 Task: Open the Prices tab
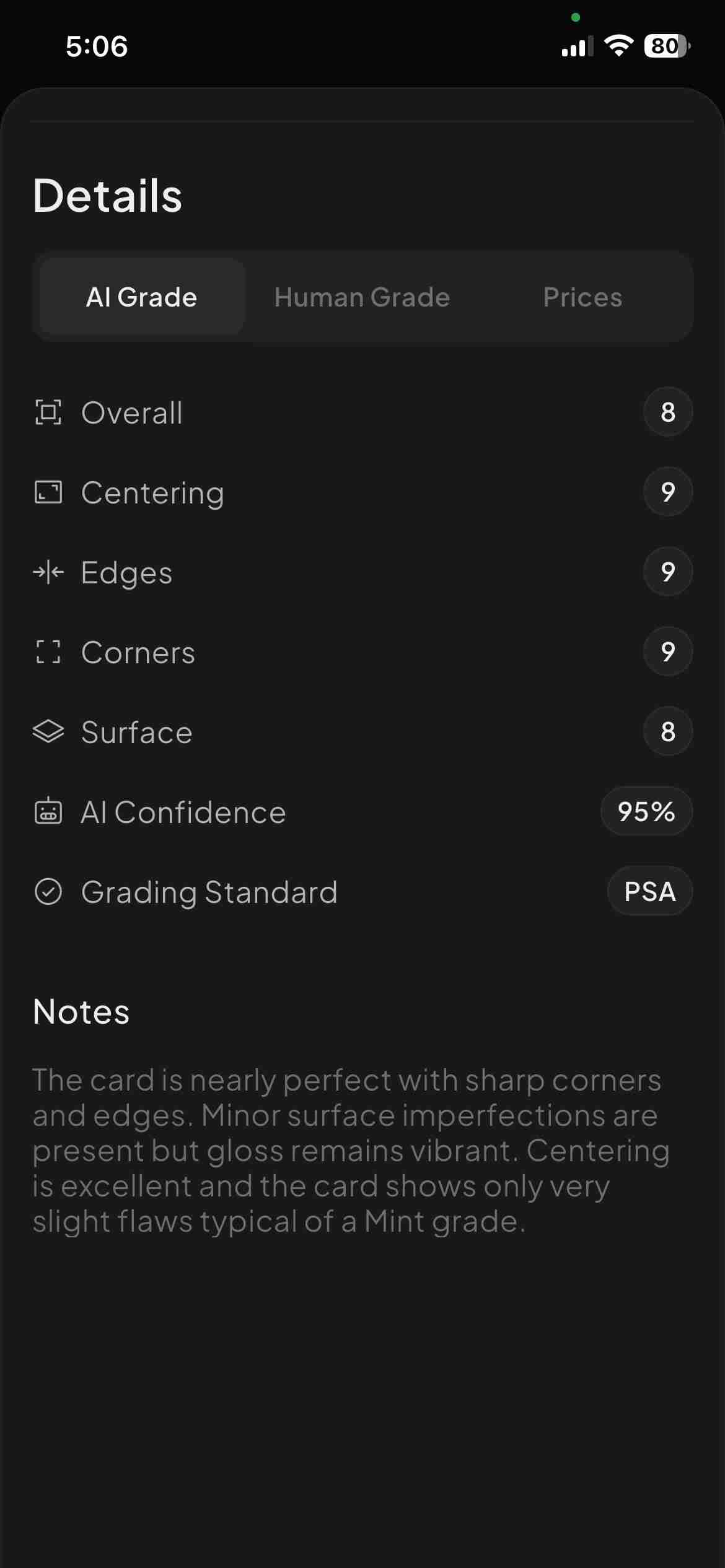pos(582,297)
